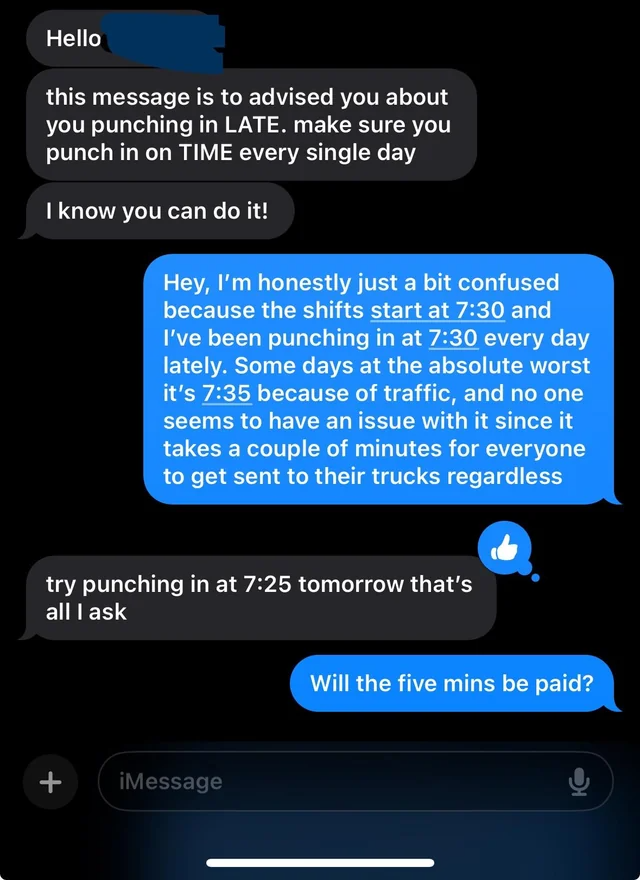Start dictation with the microphone icon
640x880 pixels.
(x=579, y=781)
